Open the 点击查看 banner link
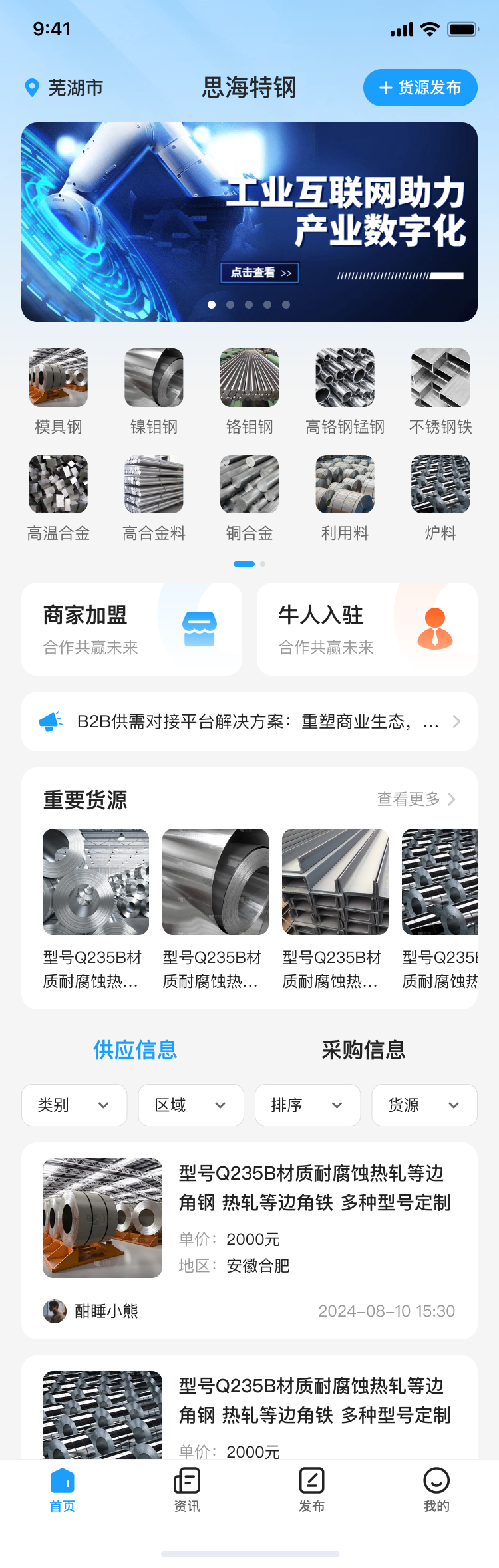Image resolution: width=499 pixels, height=1568 pixels. pos(260,273)
